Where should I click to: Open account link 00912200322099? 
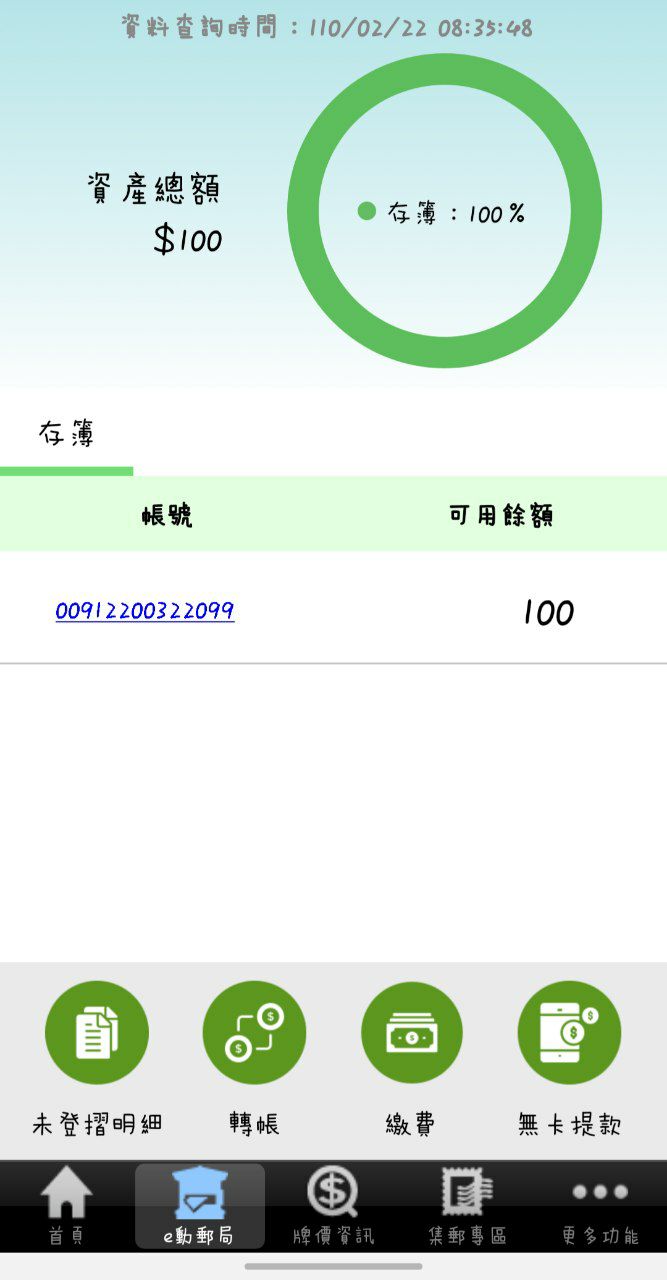coord(145,611)
